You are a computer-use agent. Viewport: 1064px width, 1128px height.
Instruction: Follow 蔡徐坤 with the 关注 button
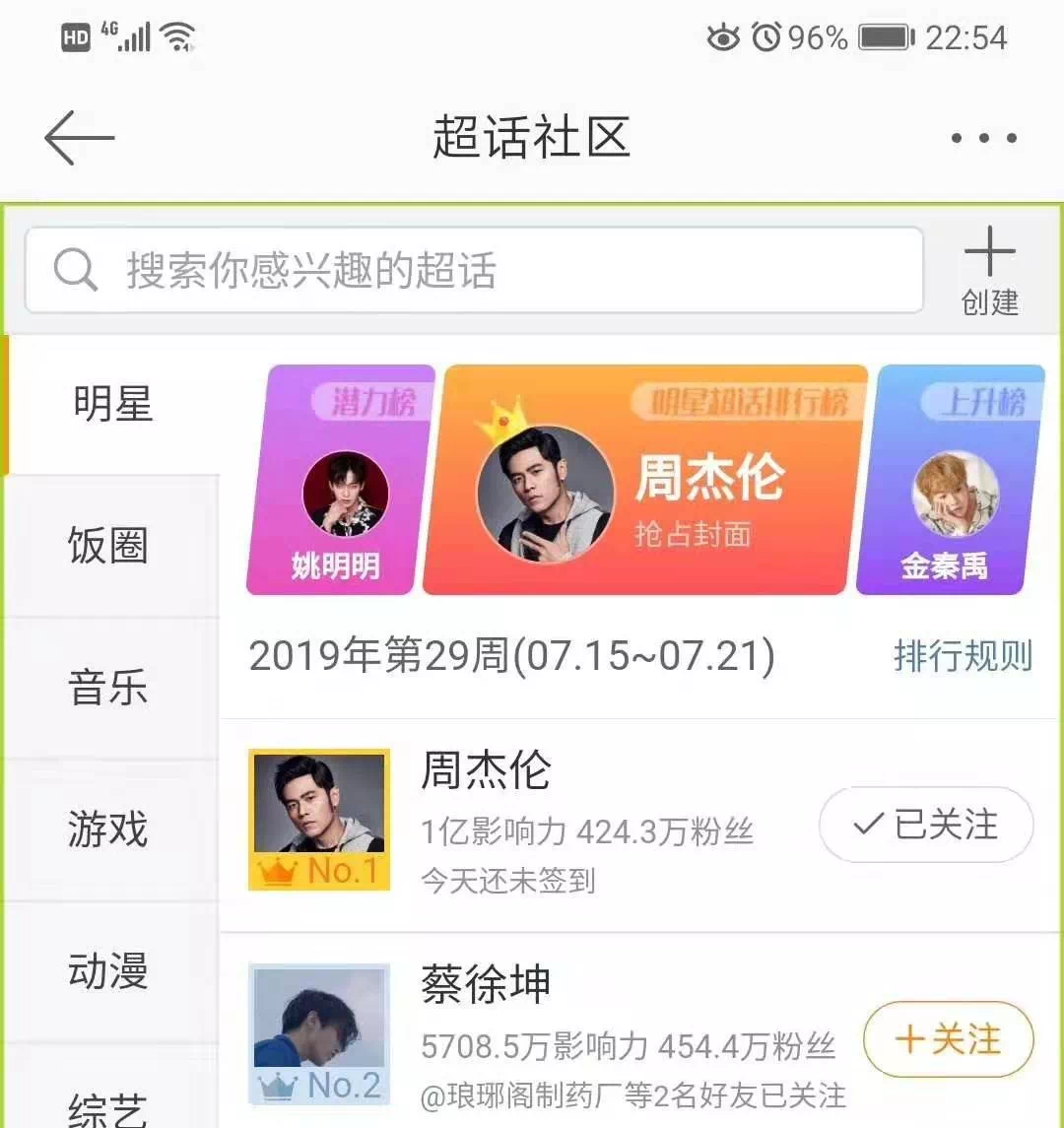point(948,1040)
